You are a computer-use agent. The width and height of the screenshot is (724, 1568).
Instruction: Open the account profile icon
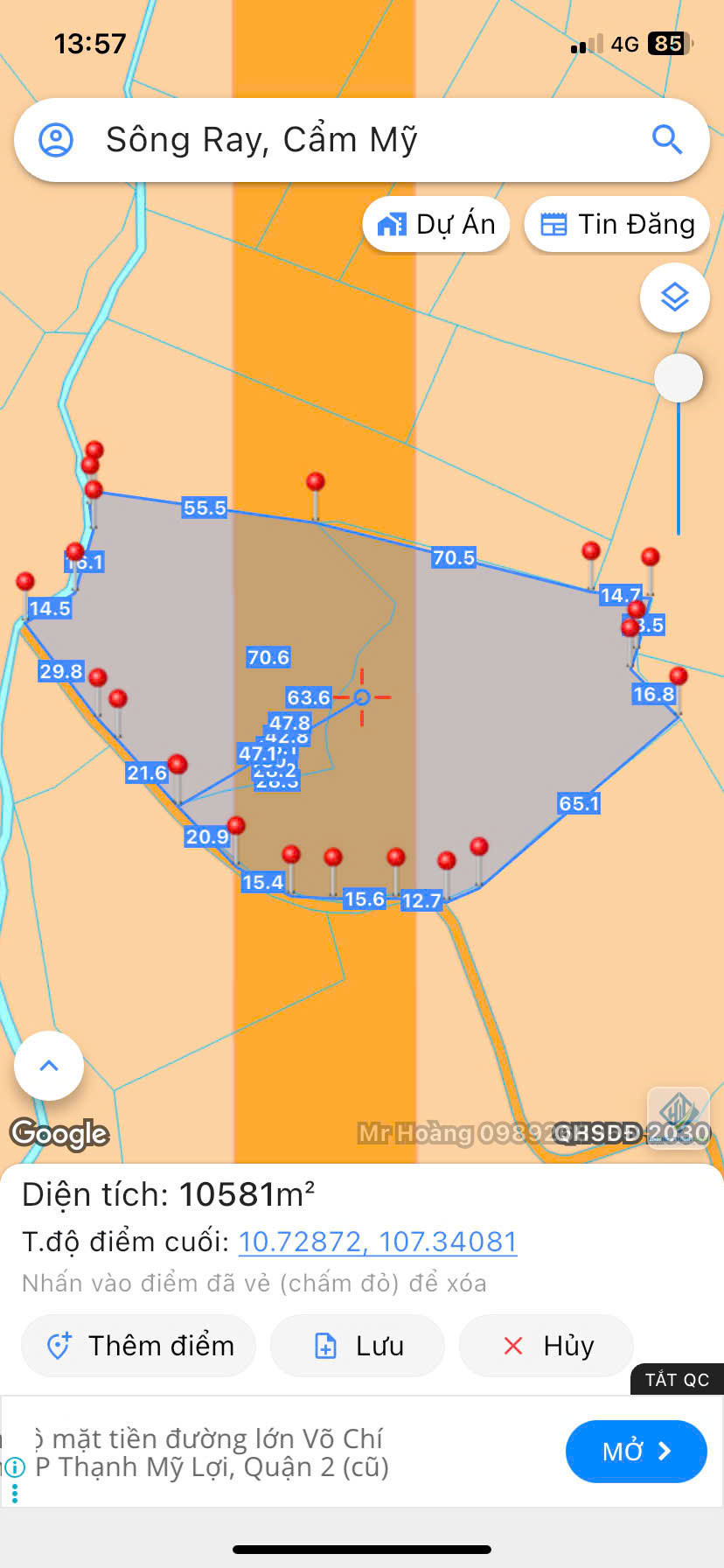[x=56, y=140]
